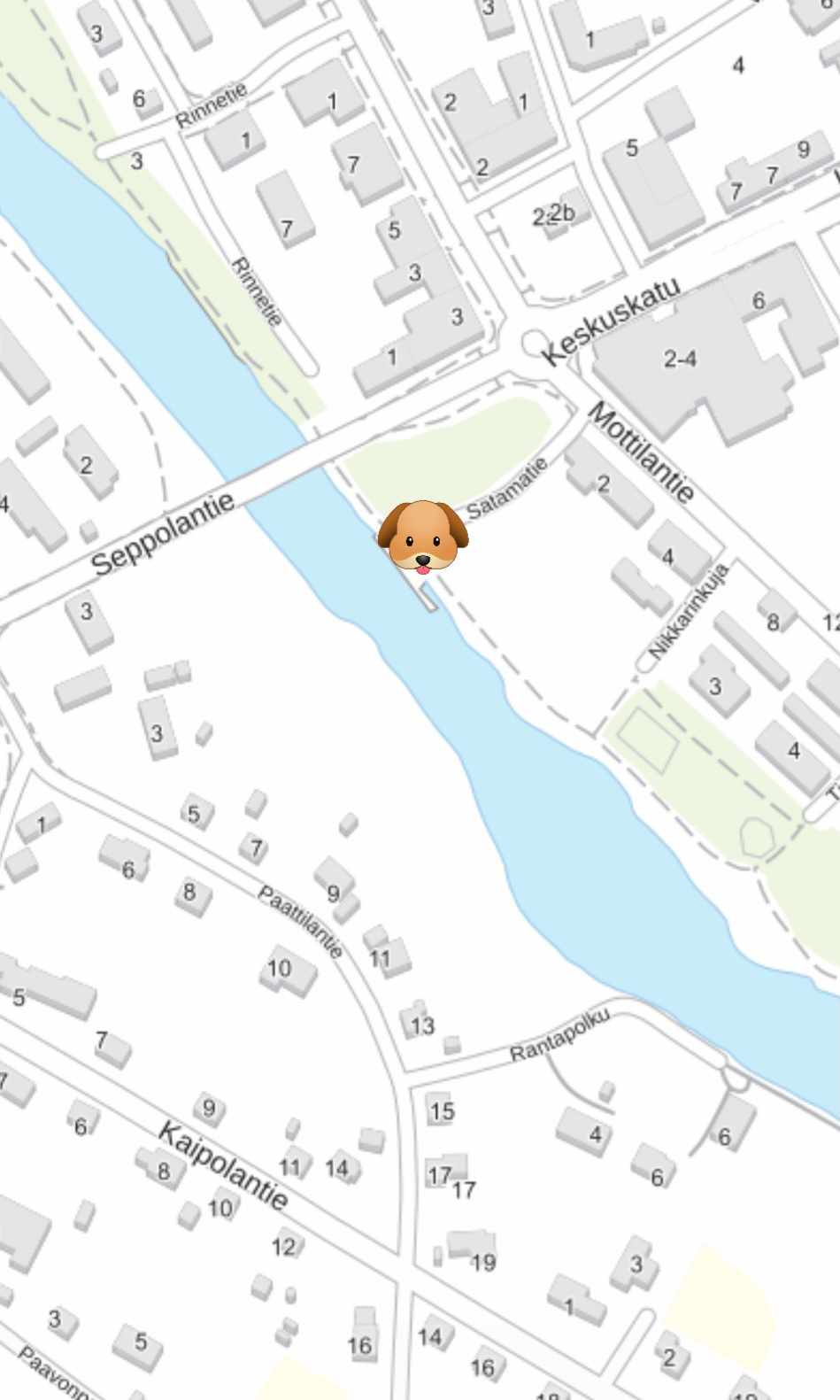The image size is (840, 1400).
Task: Tap the dog face map marker
Action: (423, 537)
